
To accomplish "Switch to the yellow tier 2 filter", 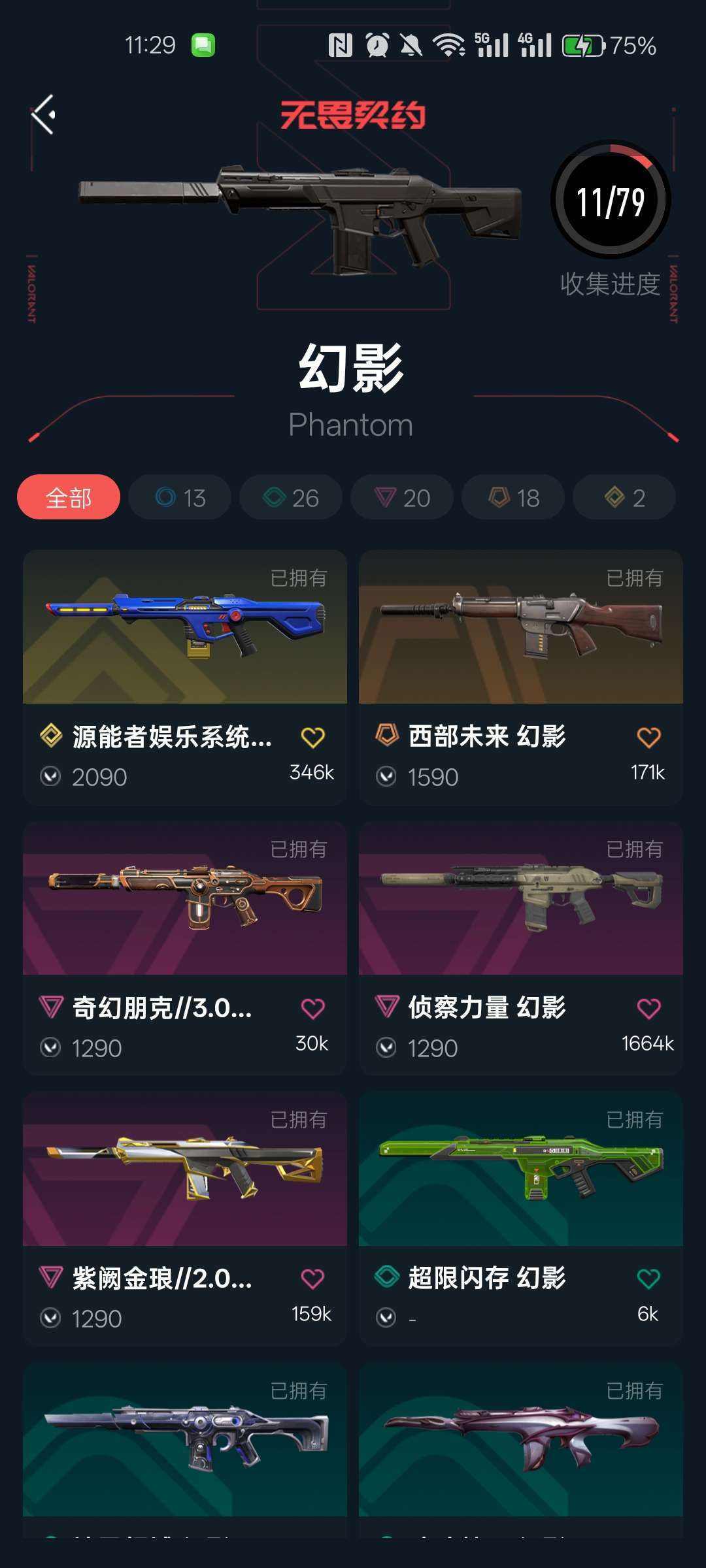I will pos(624,498).
